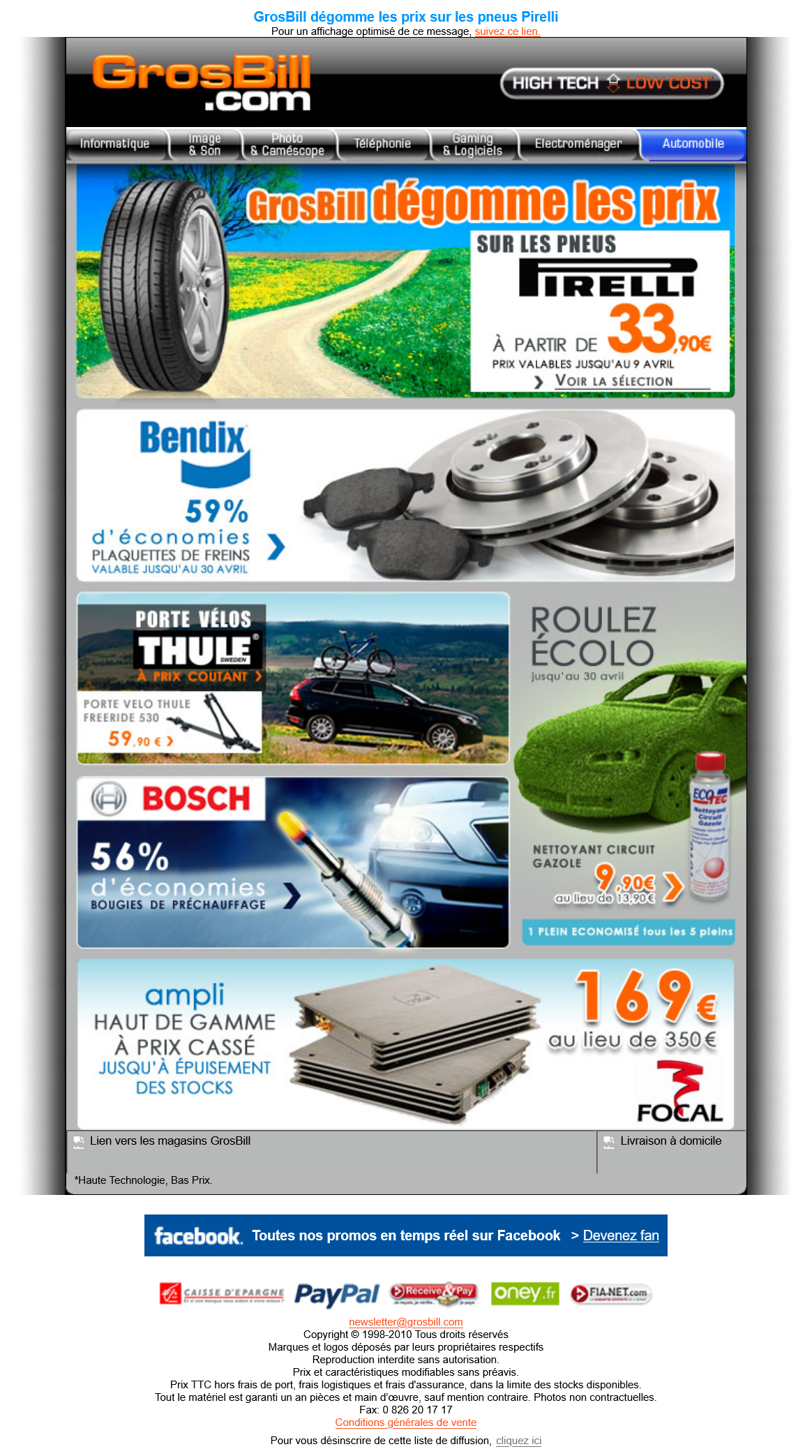Tap 'Devenez fan' on the Facebook banner

[621, 1235]
